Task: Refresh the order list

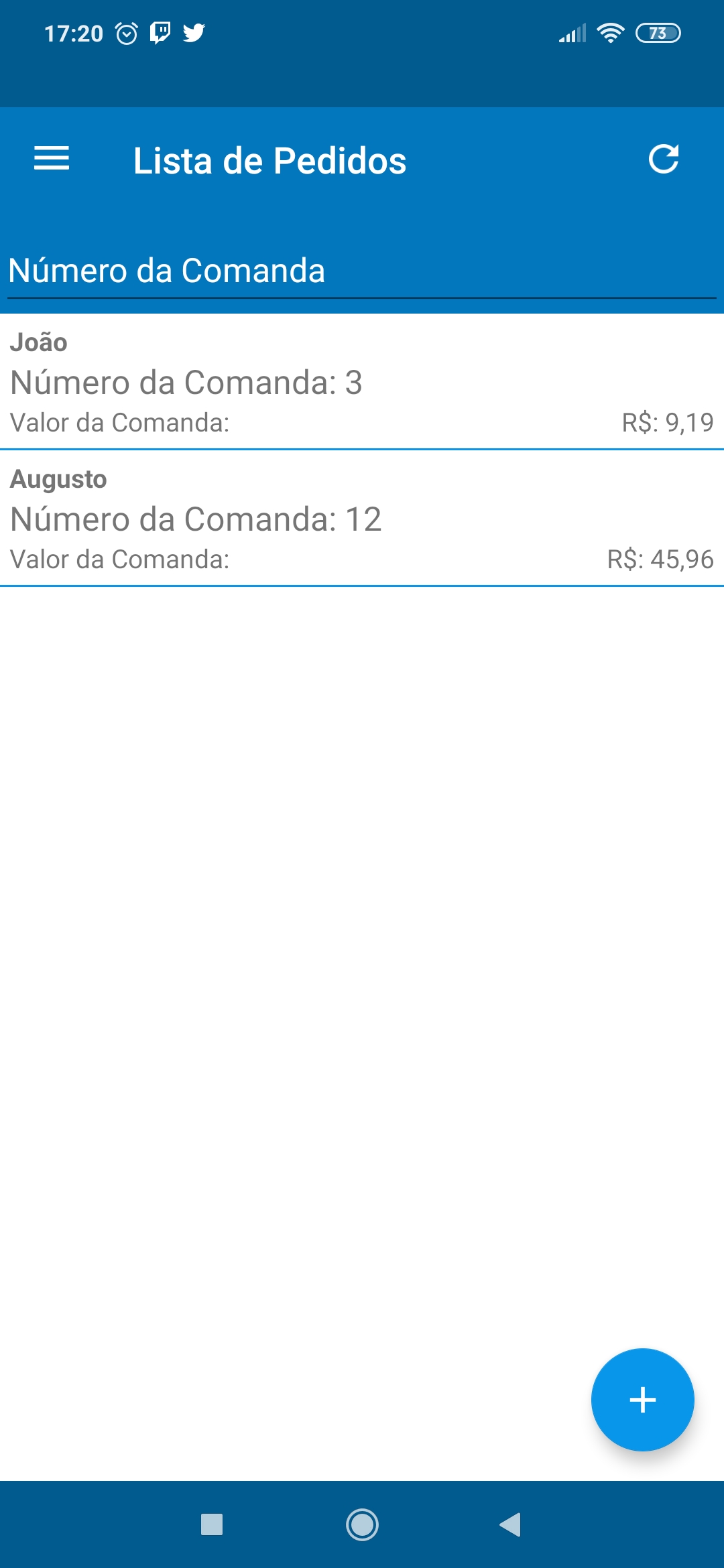Action: (x=664, y=159)
